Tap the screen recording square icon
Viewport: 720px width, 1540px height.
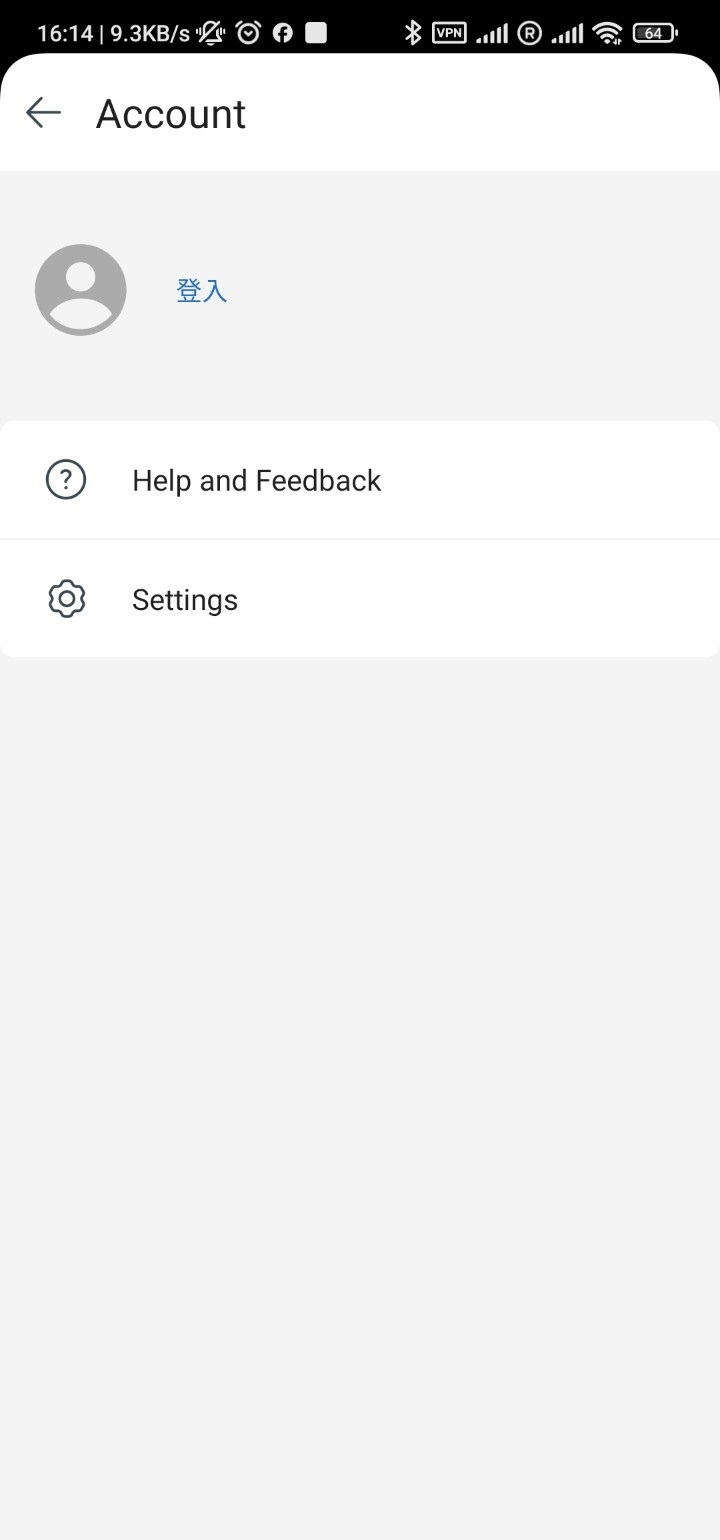click(x=315, y=32)
